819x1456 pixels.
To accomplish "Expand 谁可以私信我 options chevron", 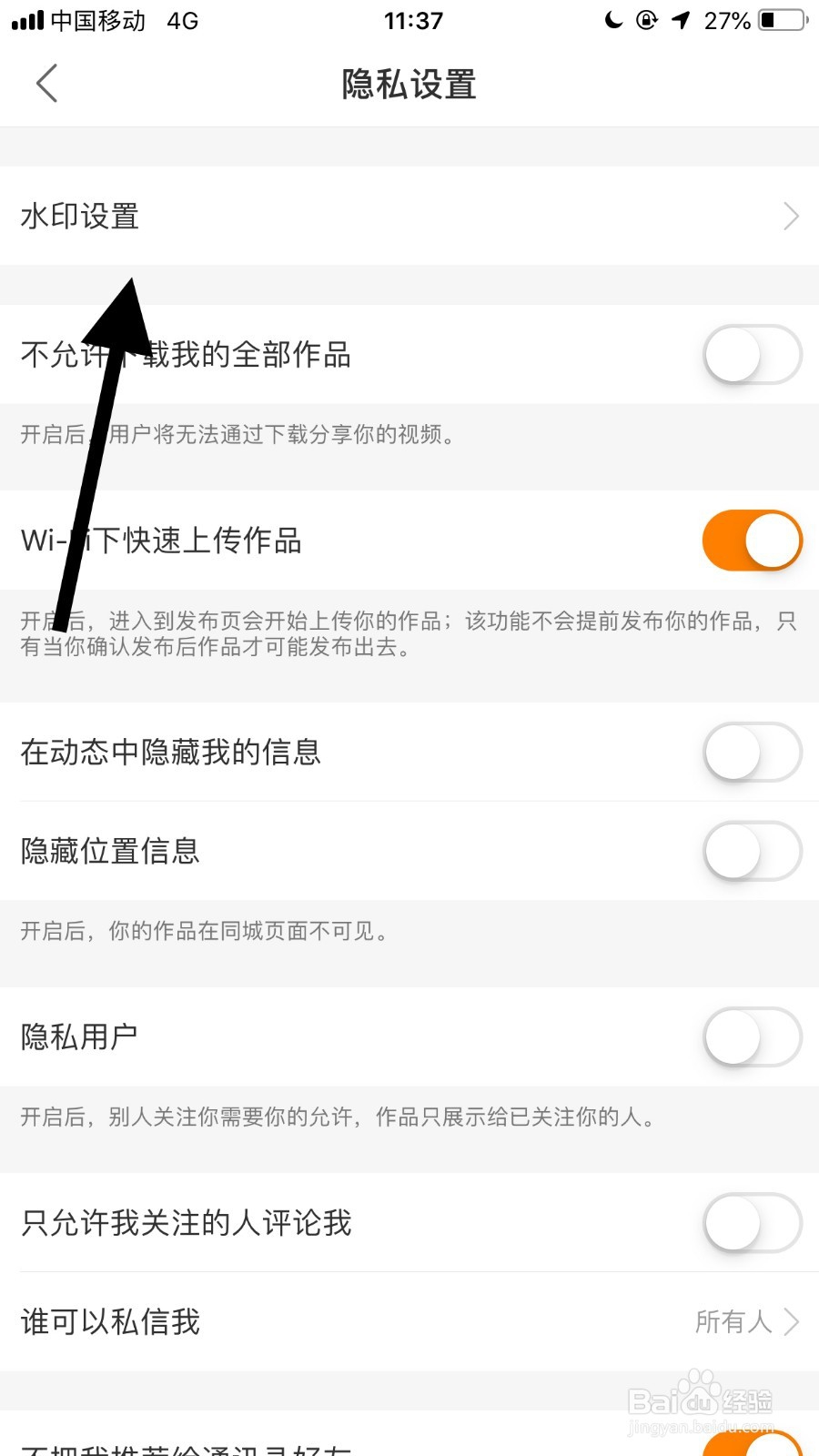I will point(791,1322).
